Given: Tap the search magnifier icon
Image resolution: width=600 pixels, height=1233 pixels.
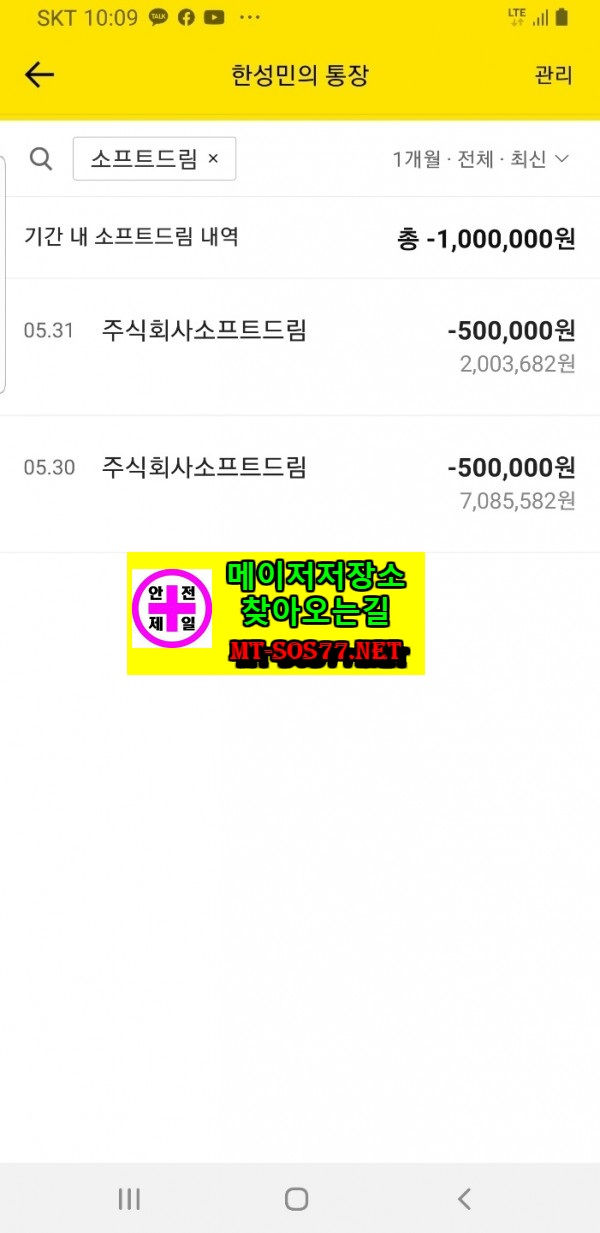Looking at the screenshot, I should (41, 159).
